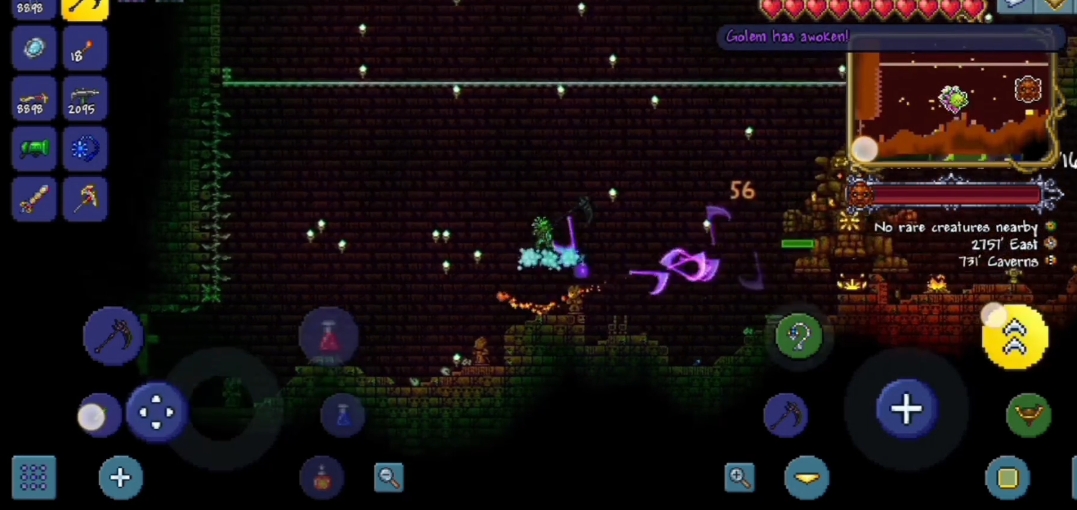This screenshot has width=1077, height=510.
Task: Tap the yellow square button
Action: point(1008,478)
